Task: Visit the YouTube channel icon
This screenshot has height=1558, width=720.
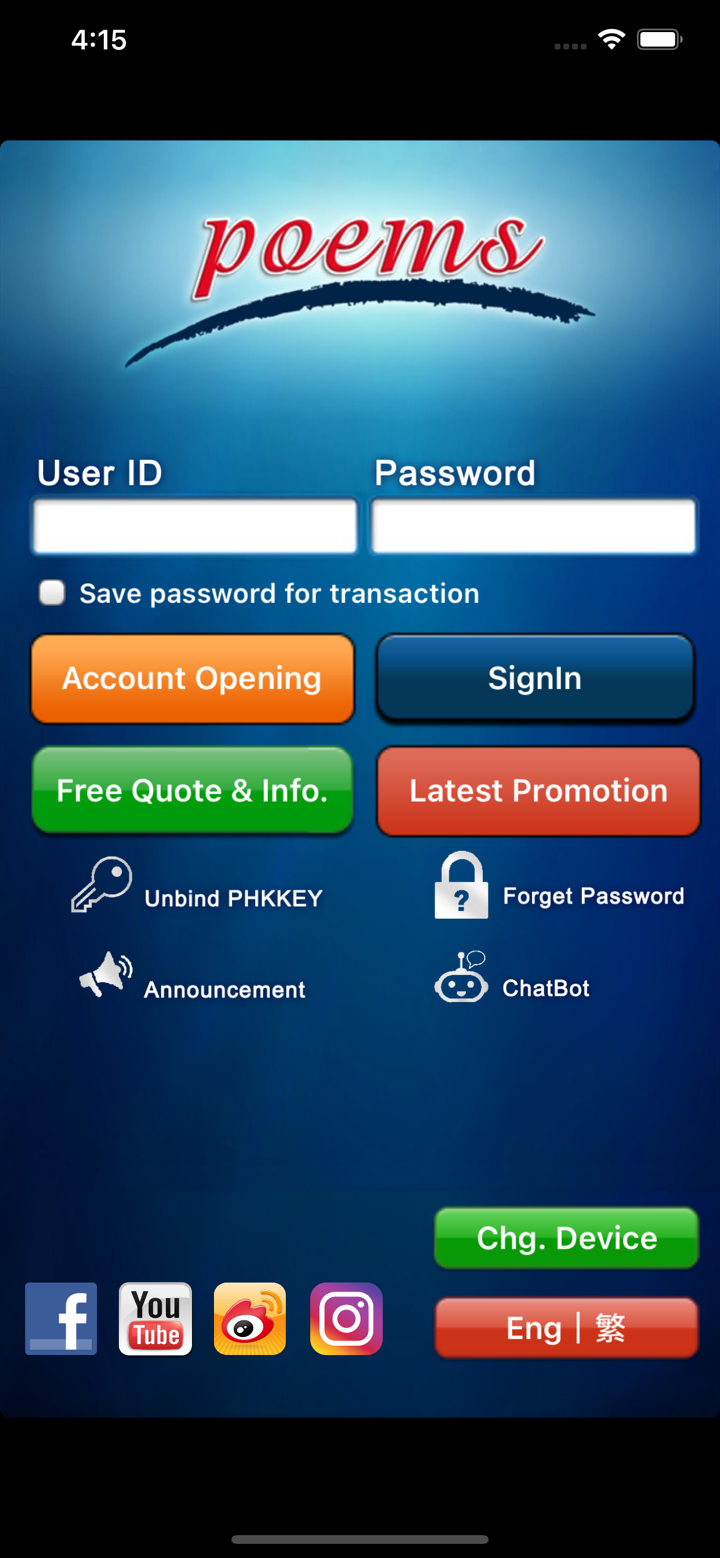Action: (155, 1319)
